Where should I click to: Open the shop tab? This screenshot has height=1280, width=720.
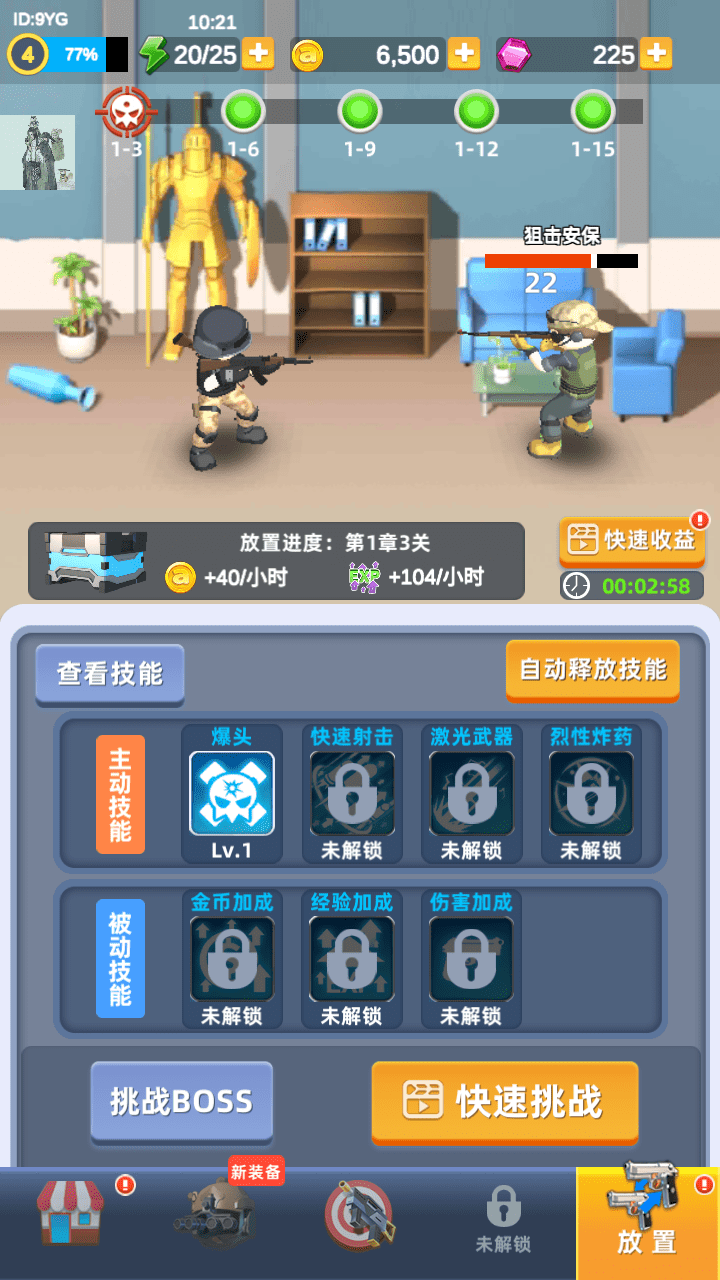pos(72,1213)
